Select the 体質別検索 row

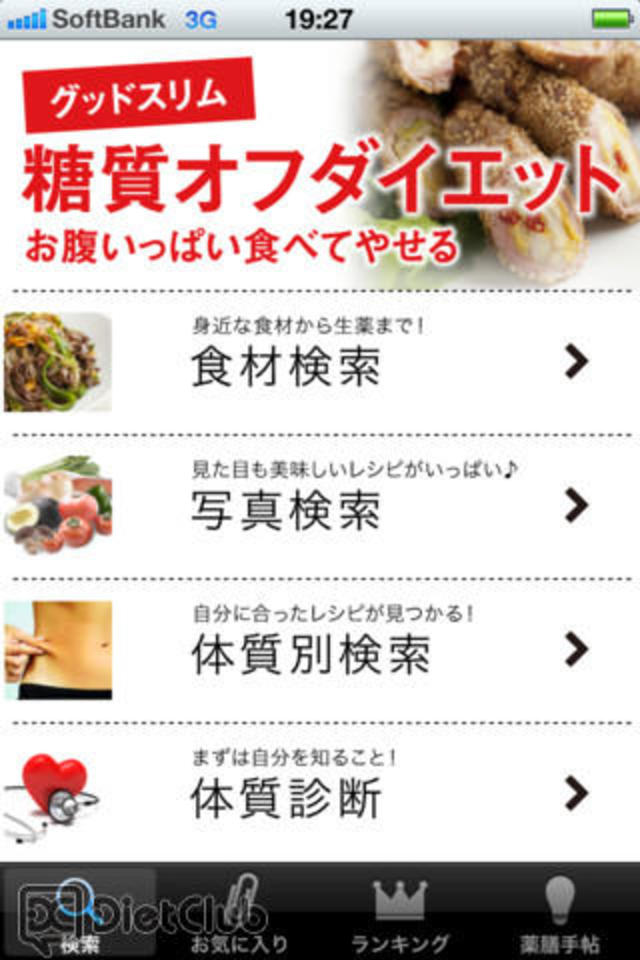(320, 650)
